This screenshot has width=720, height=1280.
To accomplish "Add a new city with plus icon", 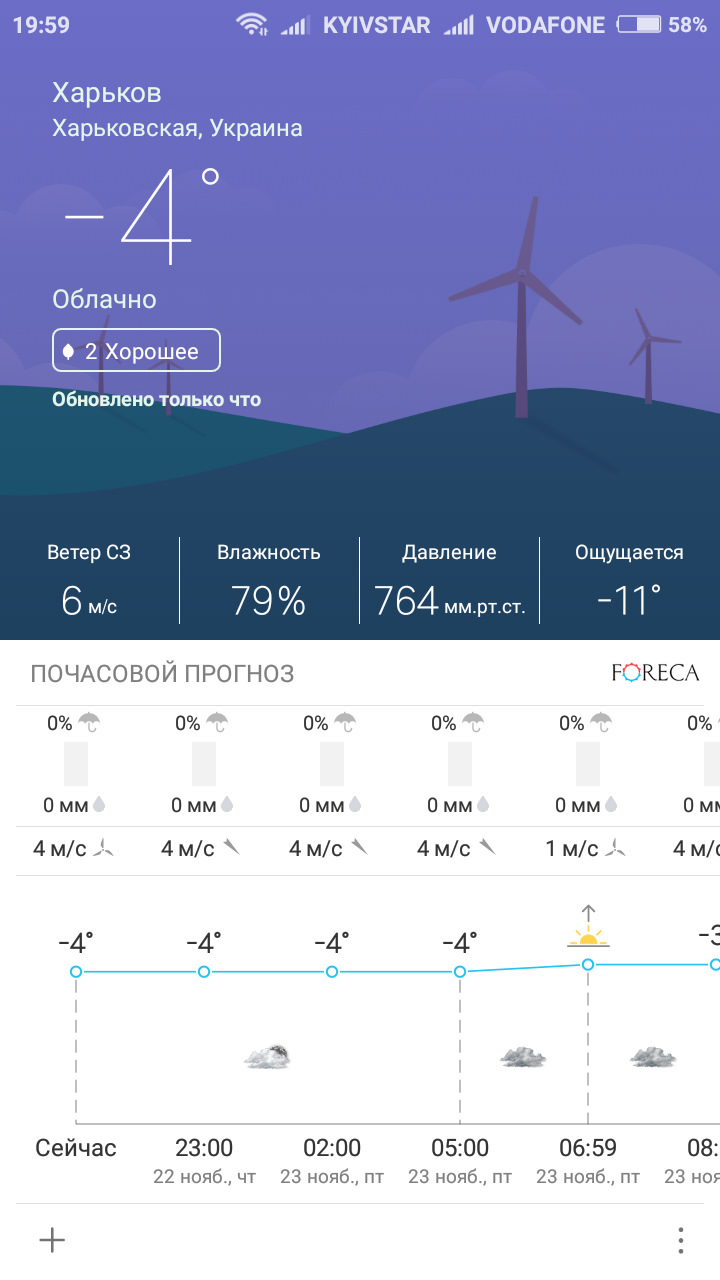I will [x=52, y=1240].
